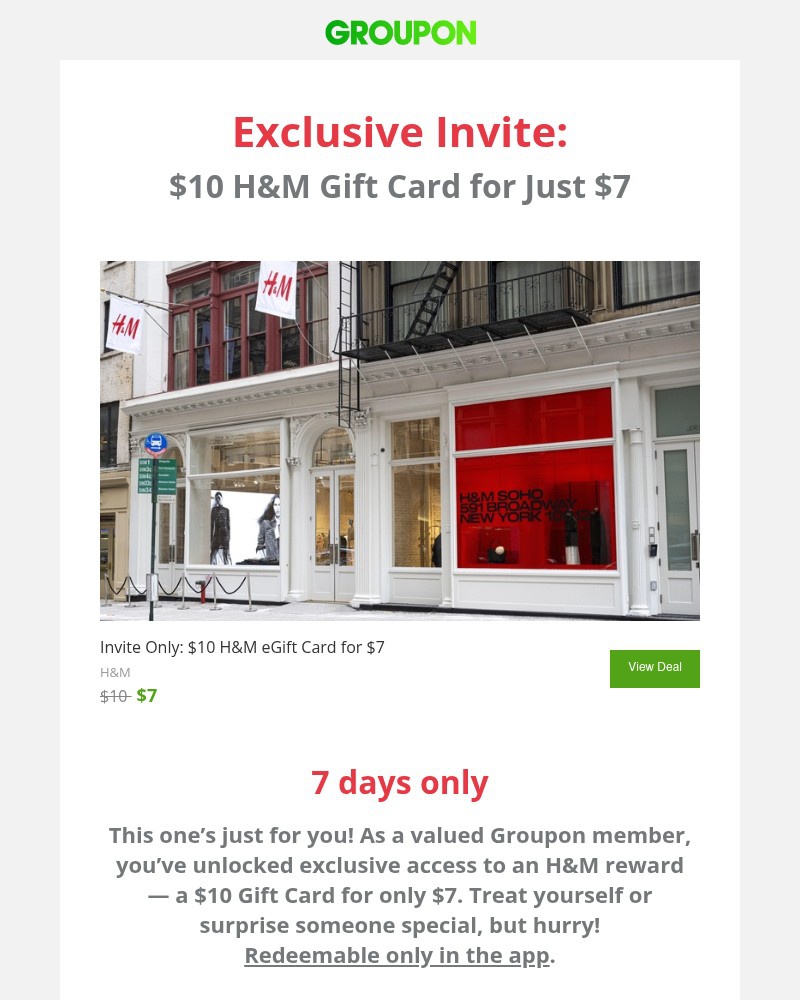The width and height of the screenshot is (800, 1000).
Task: Click the Groupon logo
Action: tap(400, 32)
